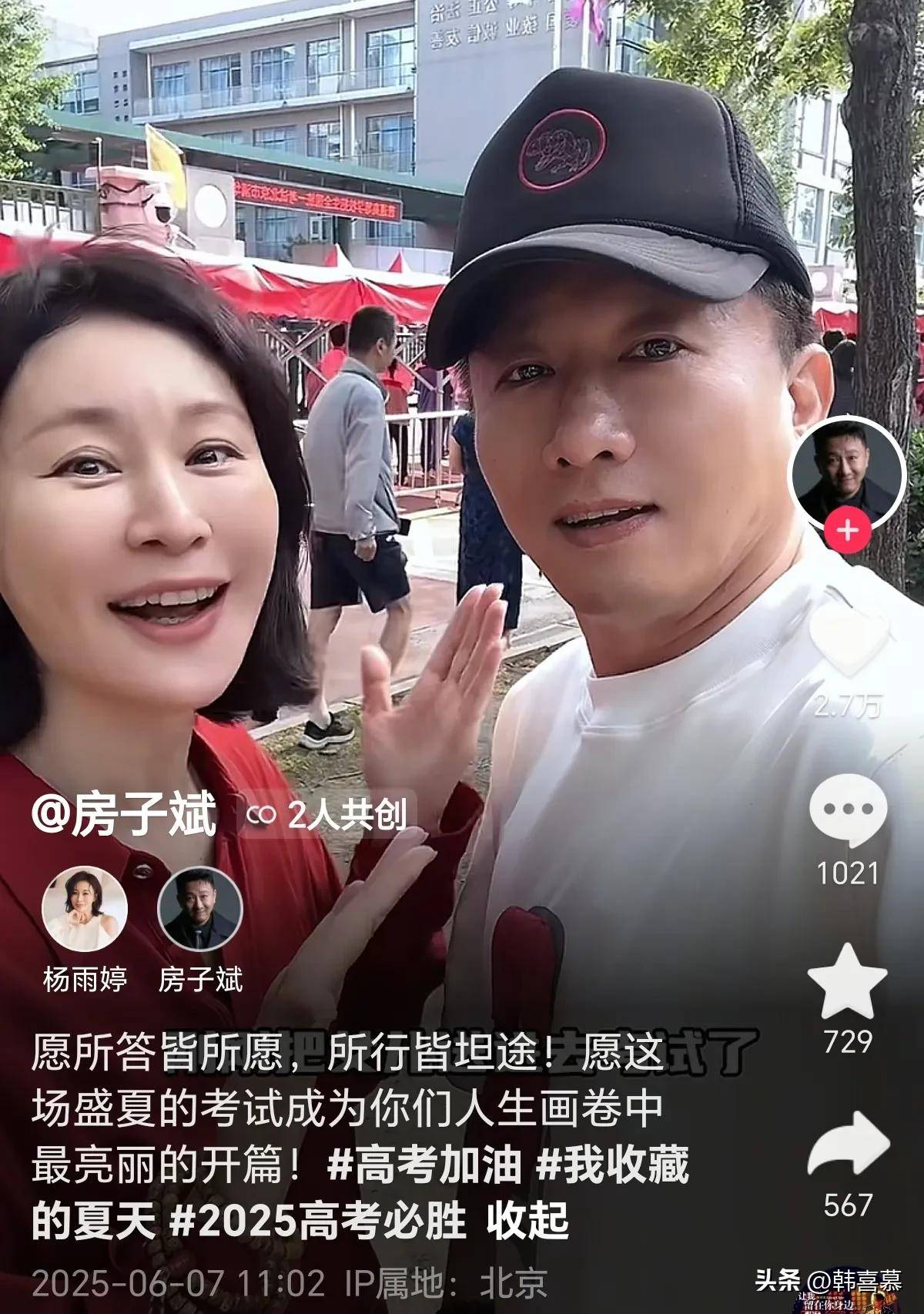924x1314 pixels.
Task: Open the author's profile picture
Action: point(849,471)
